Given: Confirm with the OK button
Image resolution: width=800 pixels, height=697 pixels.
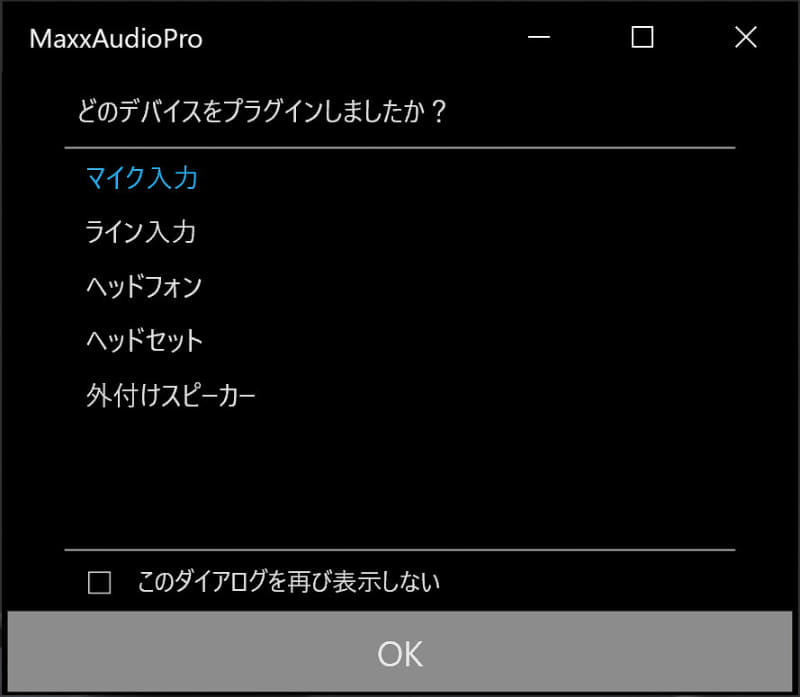Looking at the screenshot, I should [x=400, y=653].
